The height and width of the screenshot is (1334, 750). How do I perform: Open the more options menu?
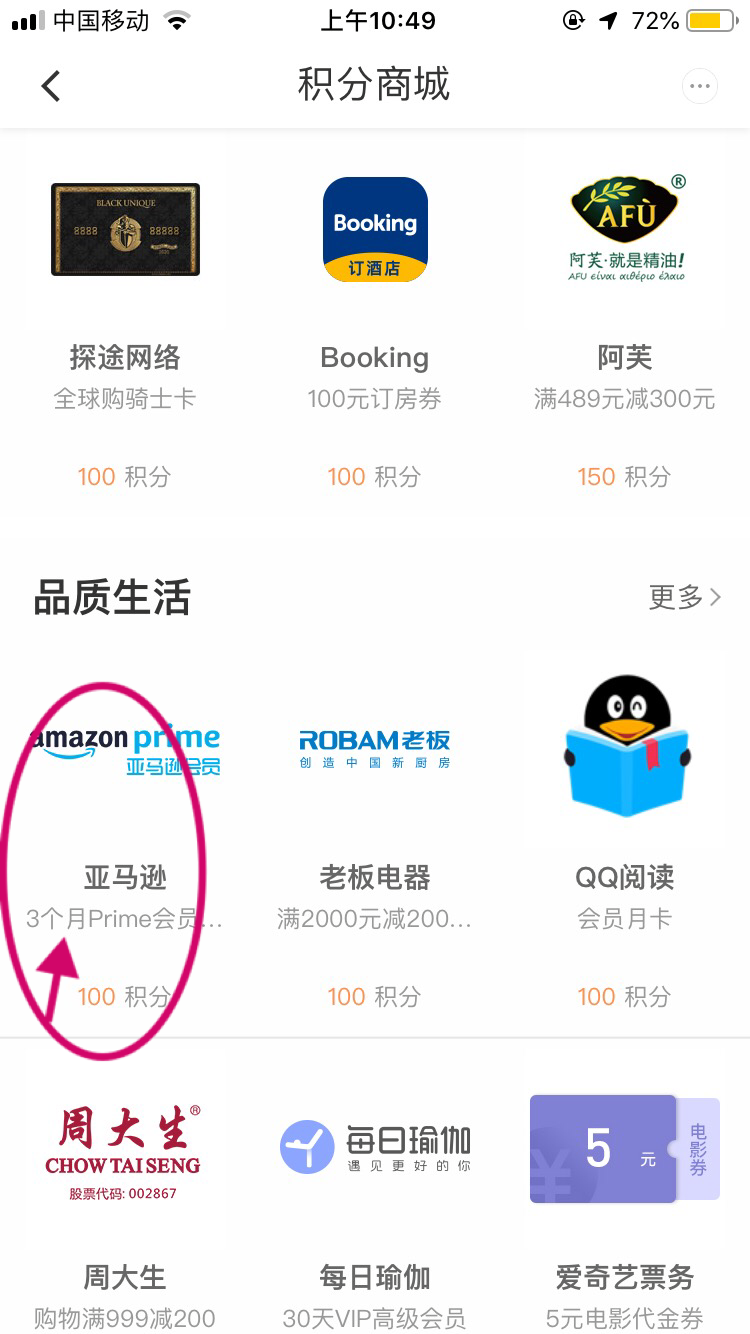tap(699, 86)
